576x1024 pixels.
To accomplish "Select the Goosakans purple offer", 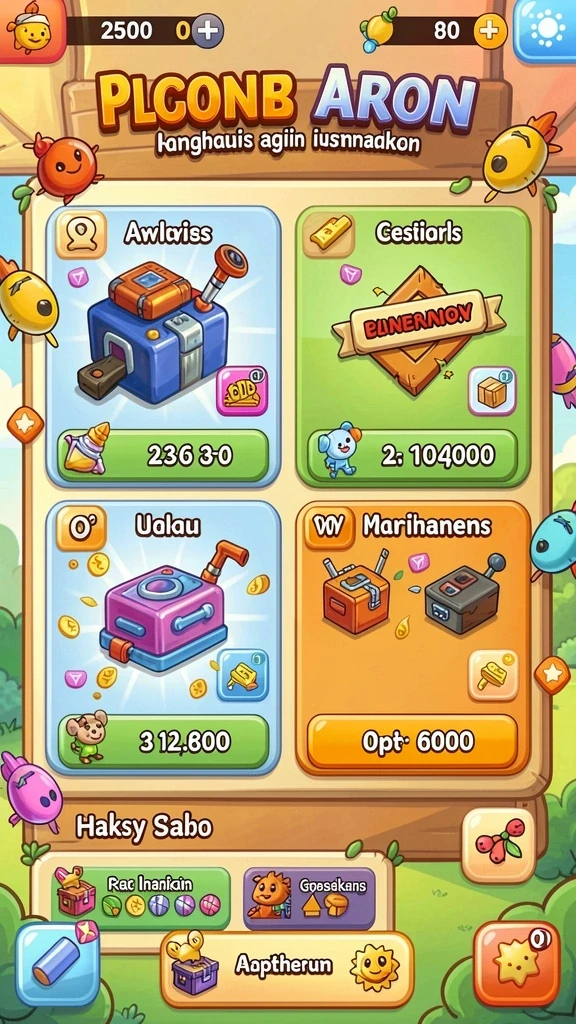I will pyautogui.click(x=309, y=898).
